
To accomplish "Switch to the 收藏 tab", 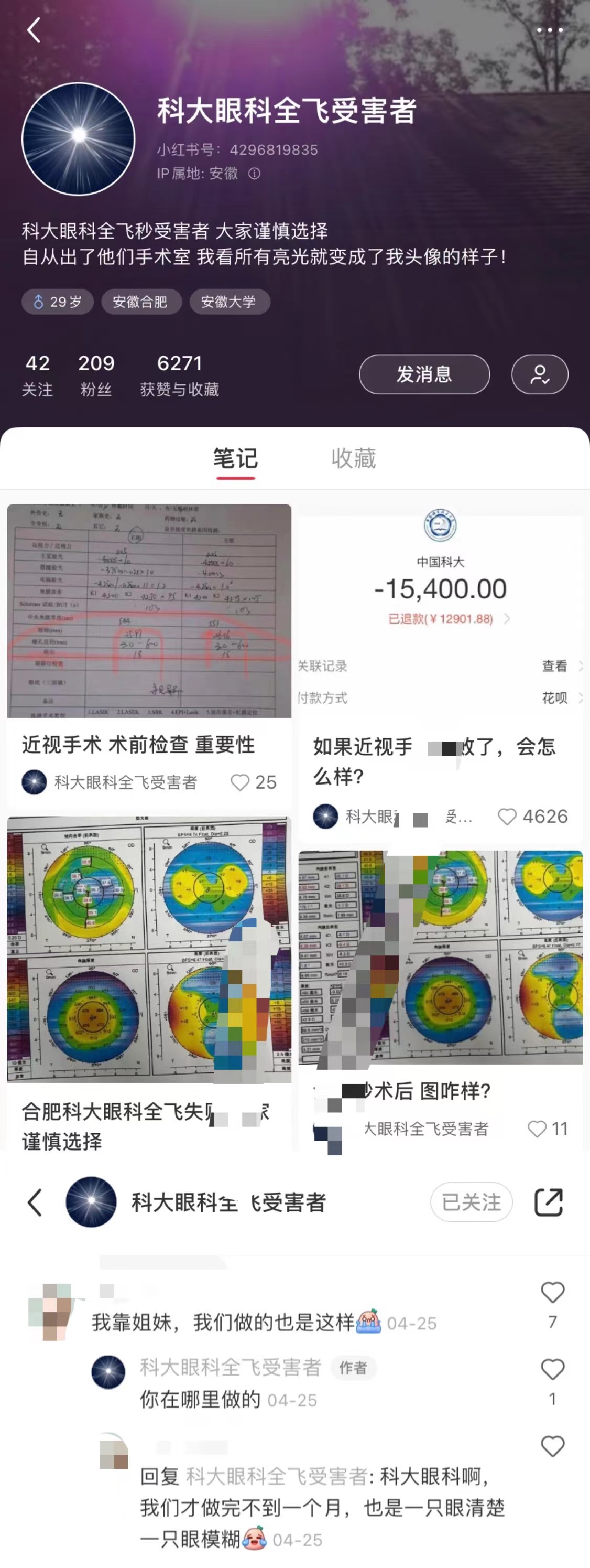I will [x=354, y=458].
